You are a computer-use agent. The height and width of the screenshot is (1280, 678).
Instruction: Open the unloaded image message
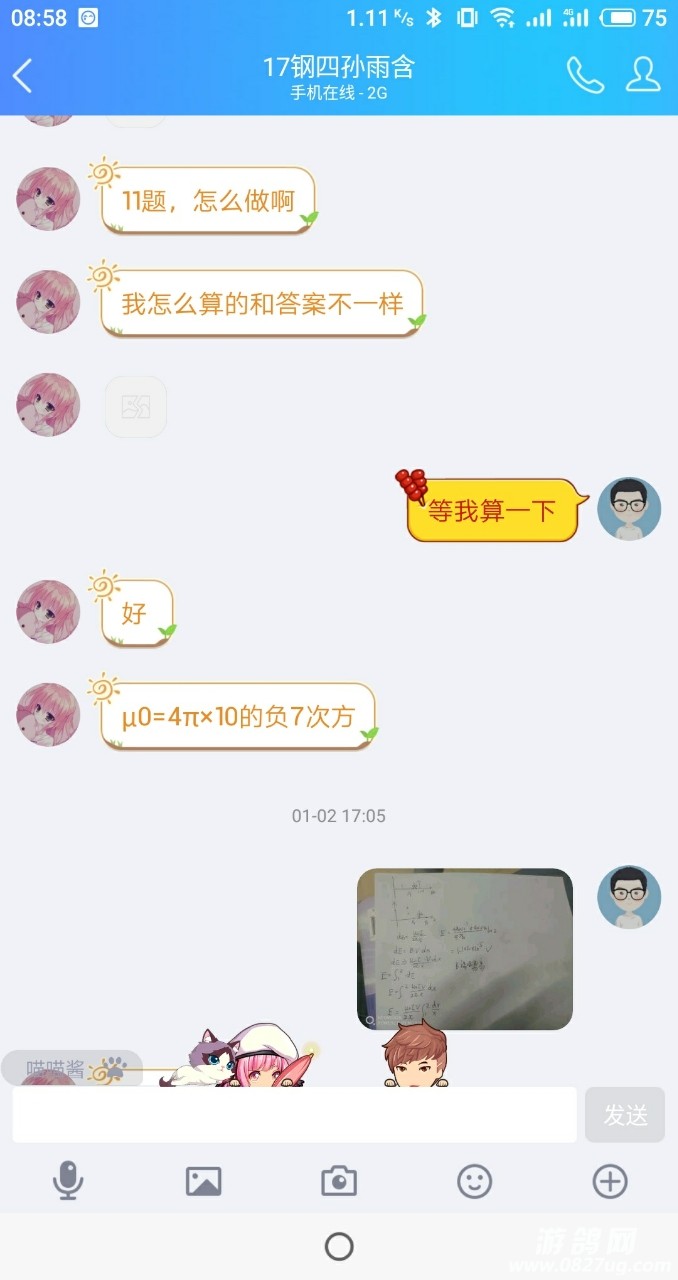tap(136, 406)
